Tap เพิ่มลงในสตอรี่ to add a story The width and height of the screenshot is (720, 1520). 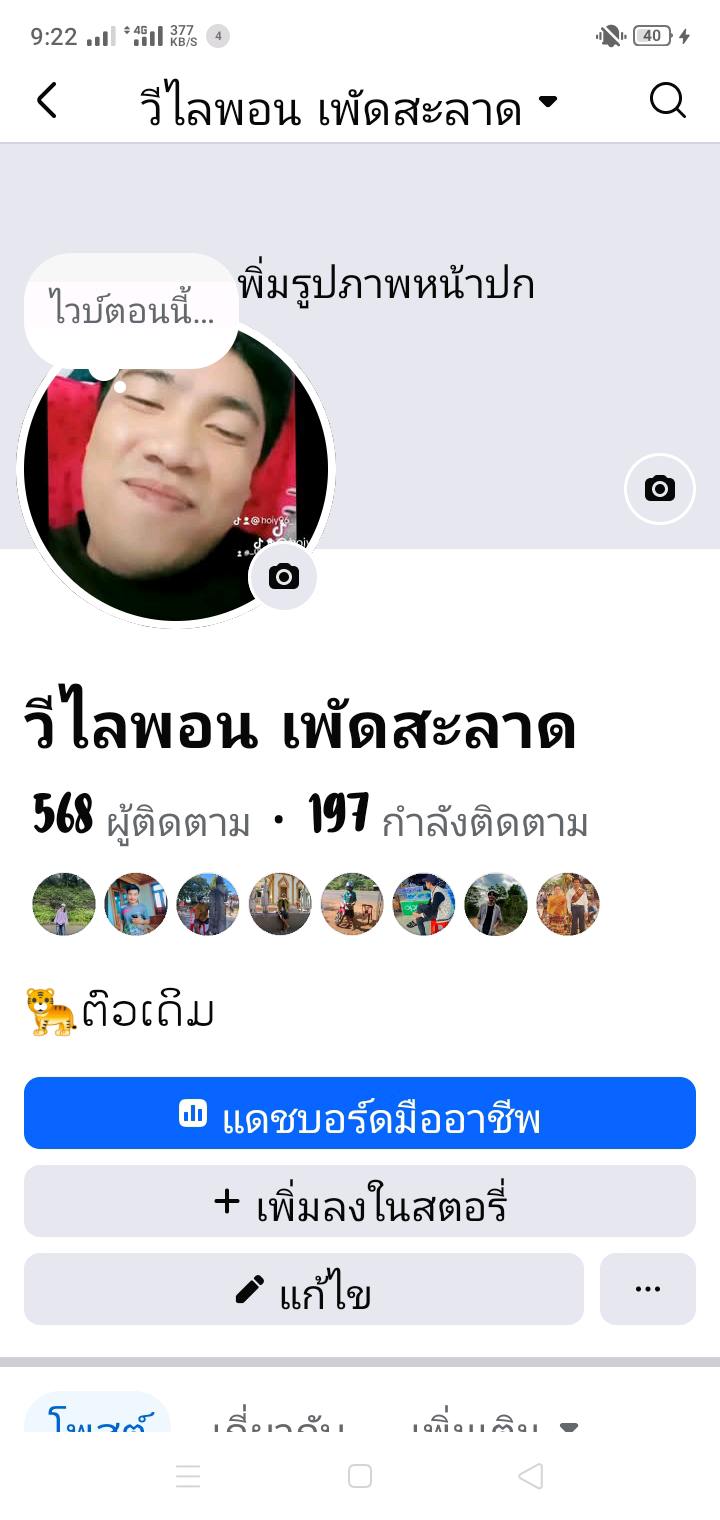click(360, 1201)
